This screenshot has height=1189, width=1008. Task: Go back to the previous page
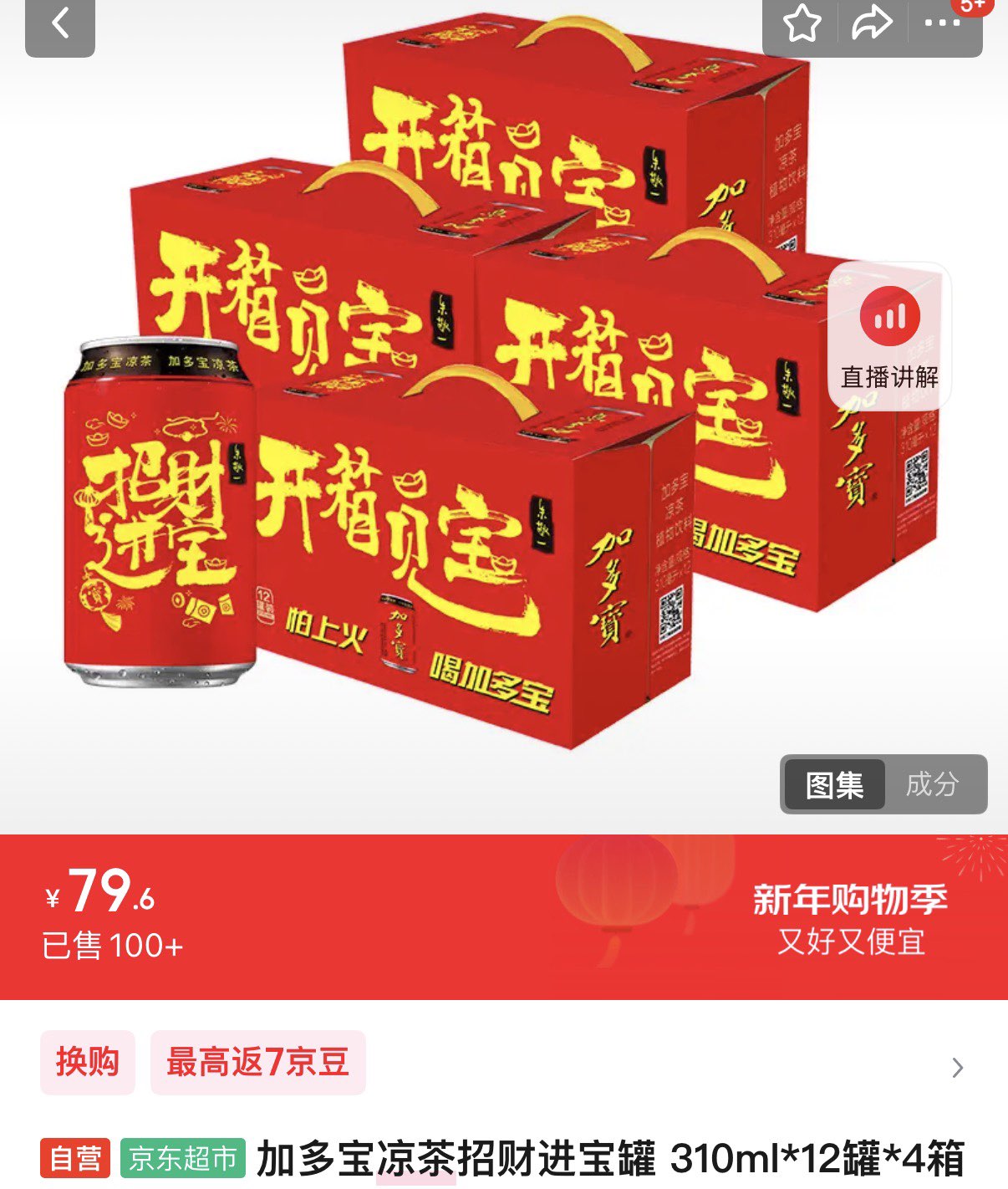click(60, 24)
